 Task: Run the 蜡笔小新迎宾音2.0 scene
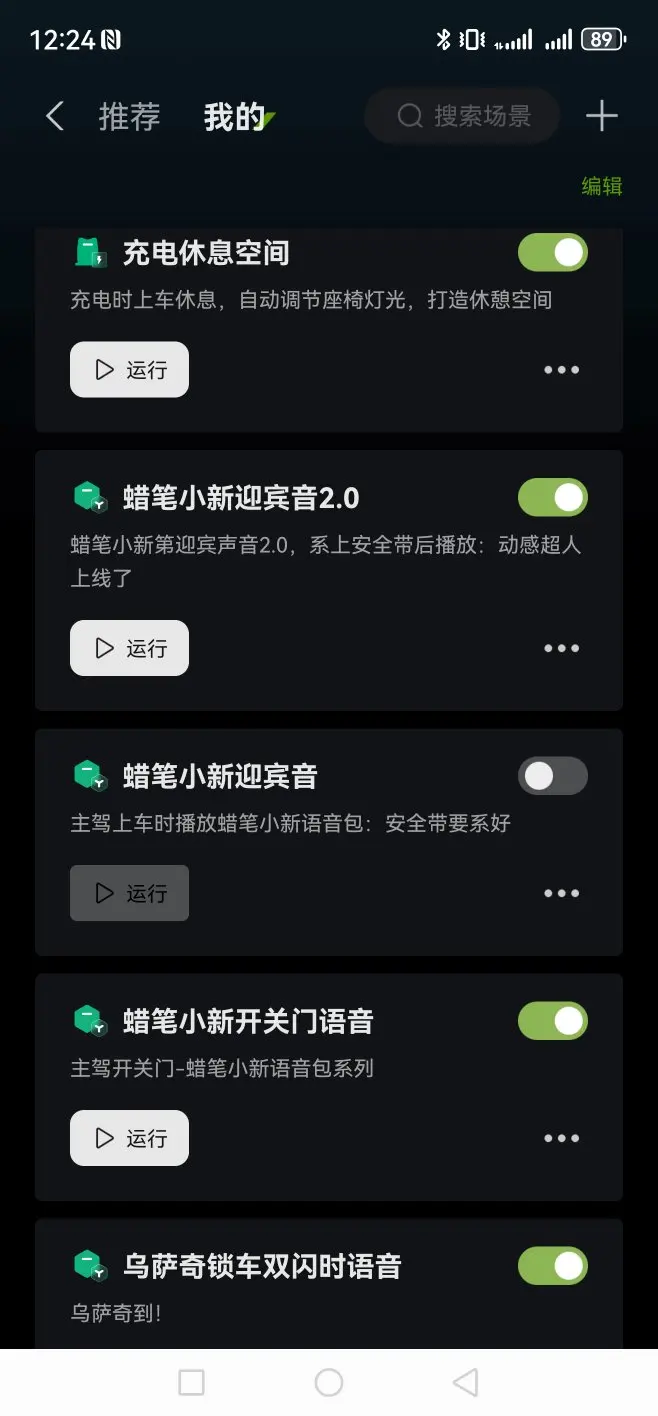point(129,648)
